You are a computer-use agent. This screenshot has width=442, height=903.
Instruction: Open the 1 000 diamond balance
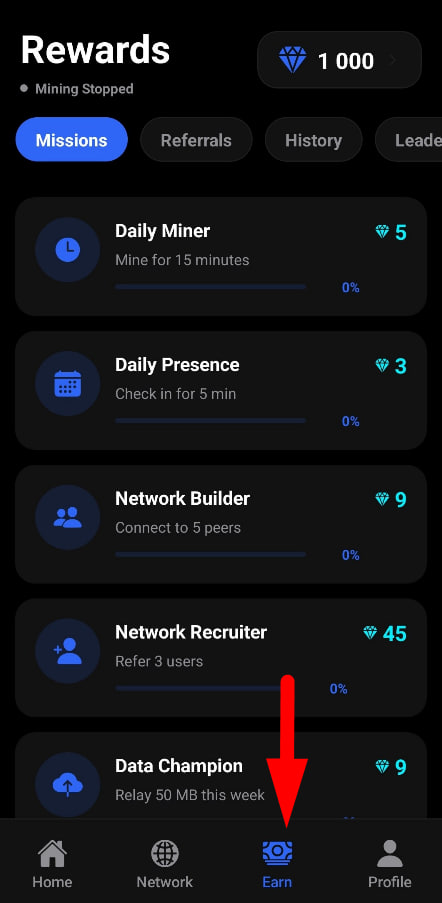coord(340,60)
